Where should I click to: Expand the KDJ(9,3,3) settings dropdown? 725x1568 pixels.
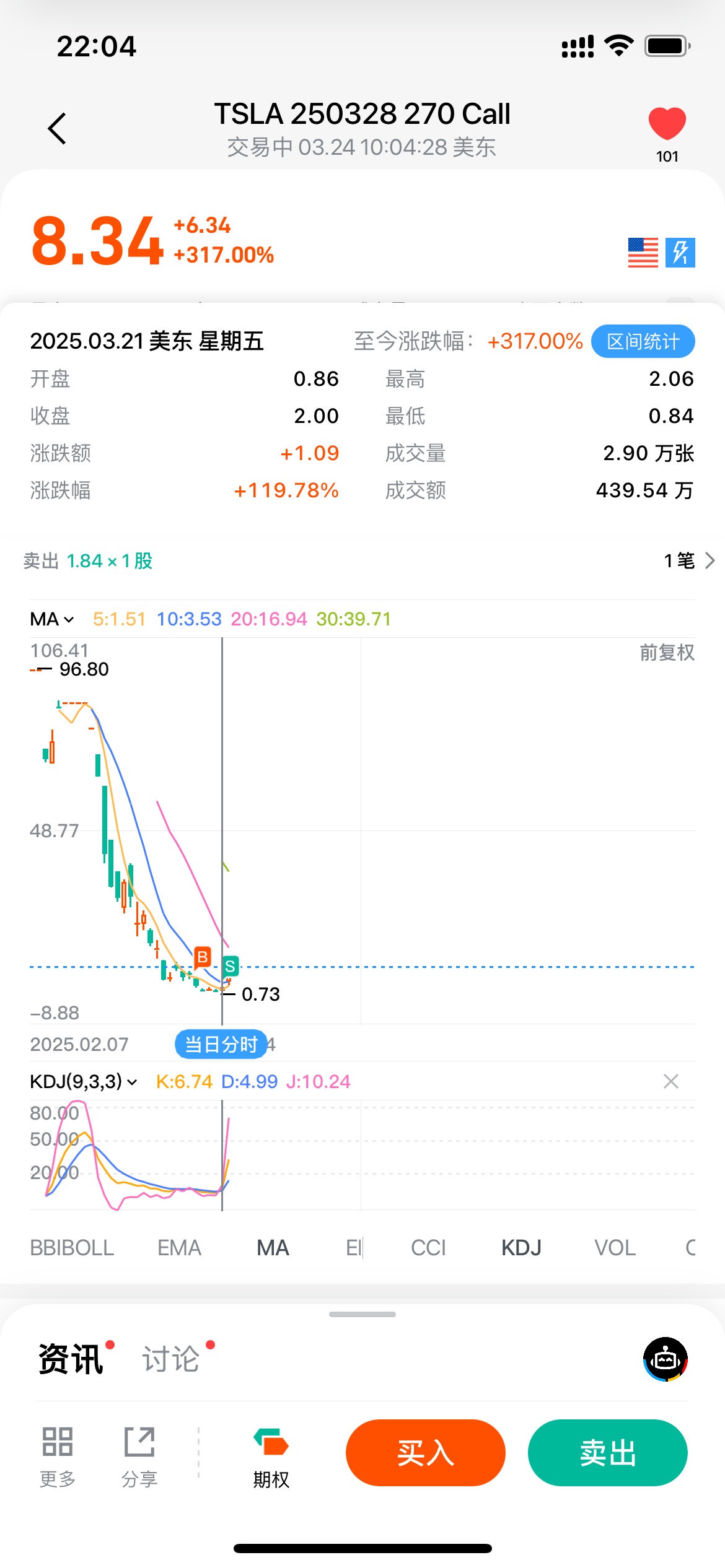pyautogui.click(x=83, y=1081)
